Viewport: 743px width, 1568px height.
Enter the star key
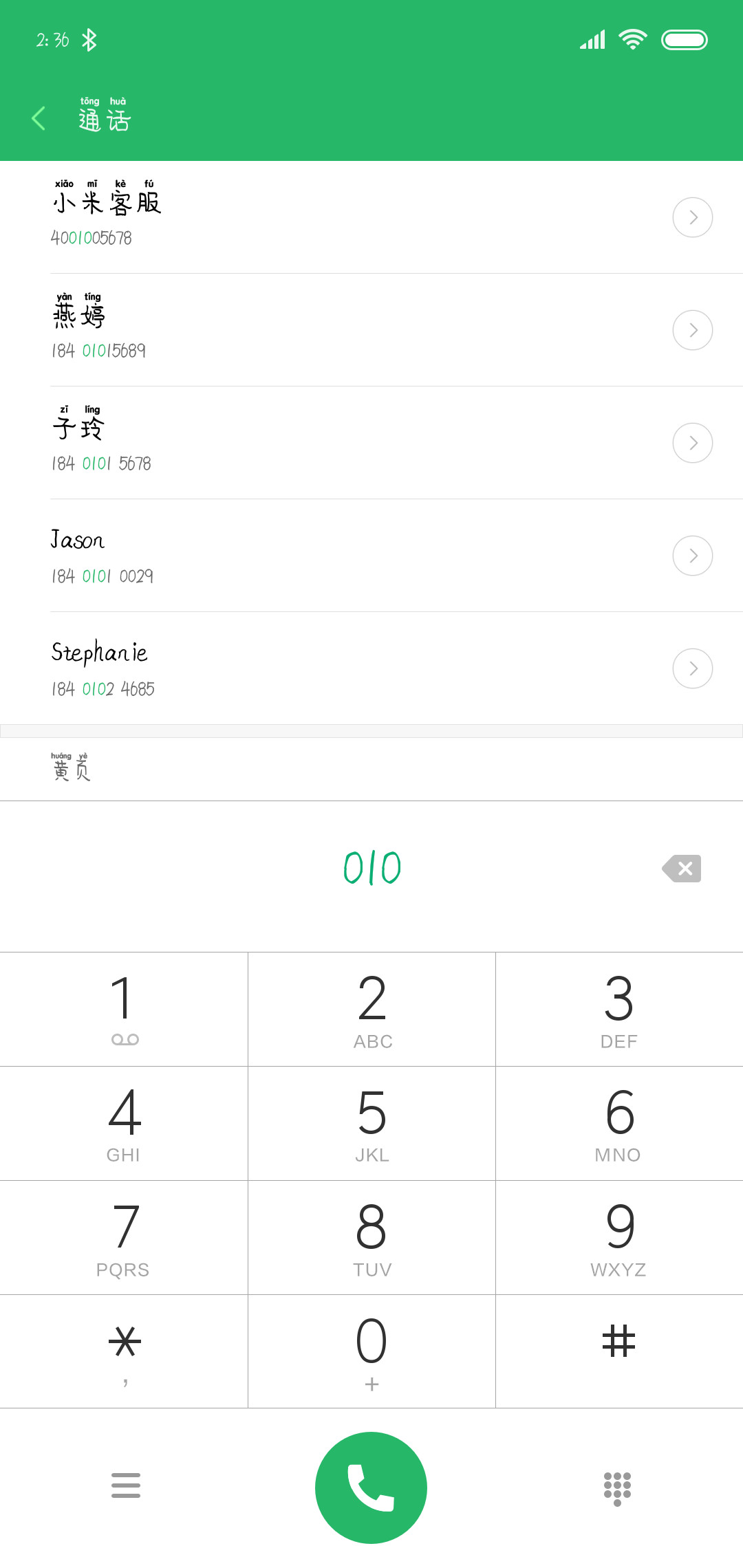point(124,1351)
